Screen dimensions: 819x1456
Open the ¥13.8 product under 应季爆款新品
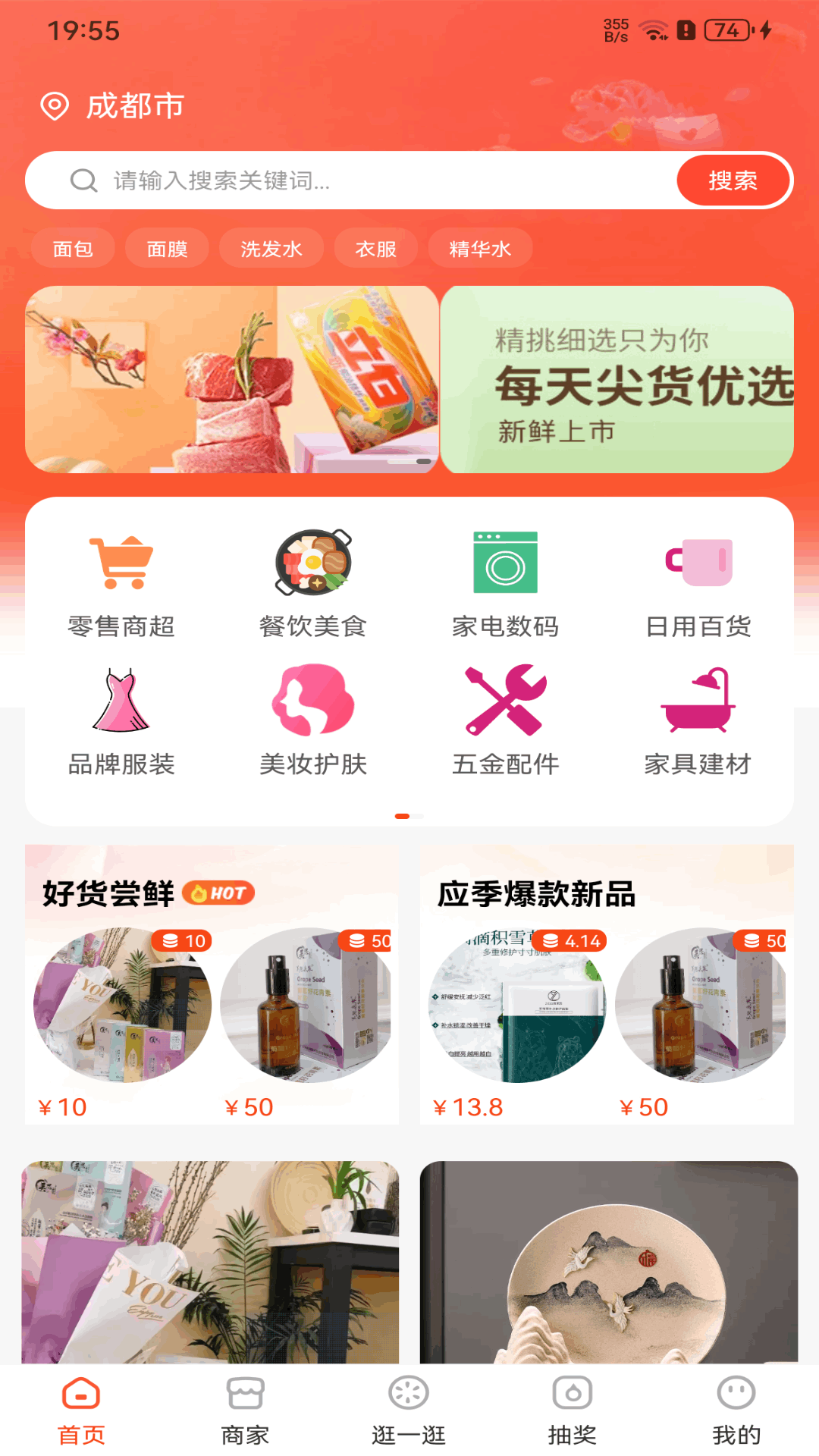click(517, 1009)
